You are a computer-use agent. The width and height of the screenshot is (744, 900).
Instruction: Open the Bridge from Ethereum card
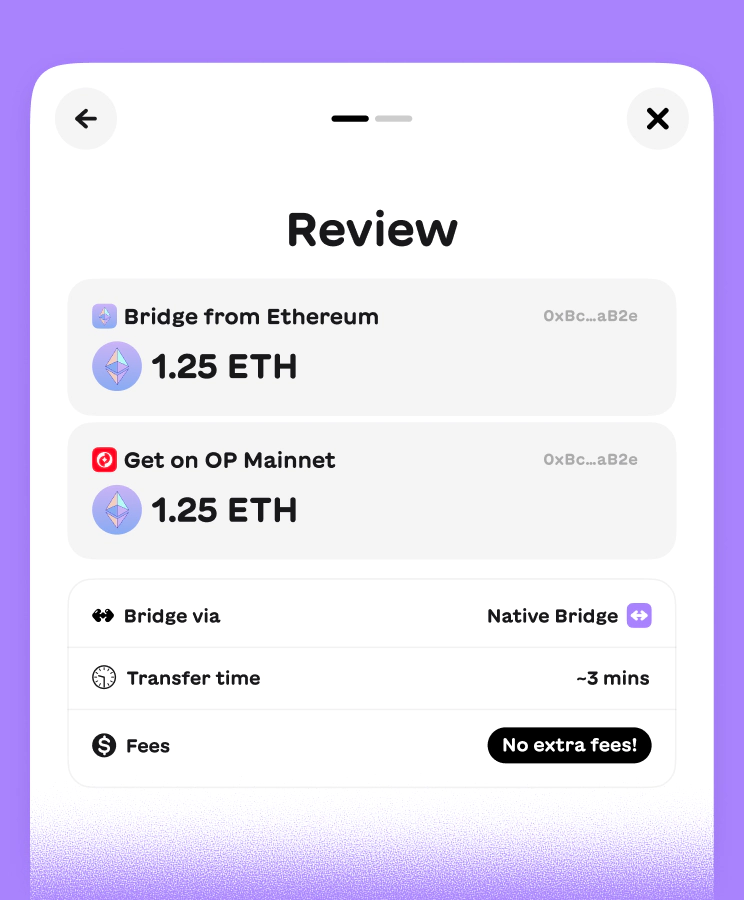pyautogui.click(x=372, y=347)
